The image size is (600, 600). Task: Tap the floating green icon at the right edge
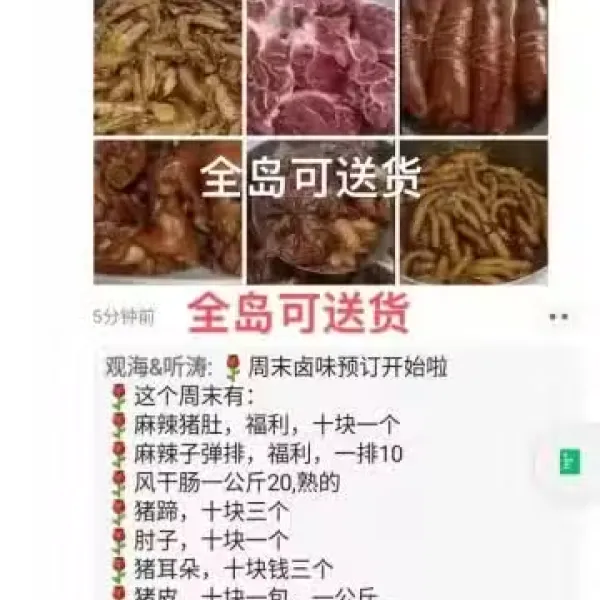[570, 462]
